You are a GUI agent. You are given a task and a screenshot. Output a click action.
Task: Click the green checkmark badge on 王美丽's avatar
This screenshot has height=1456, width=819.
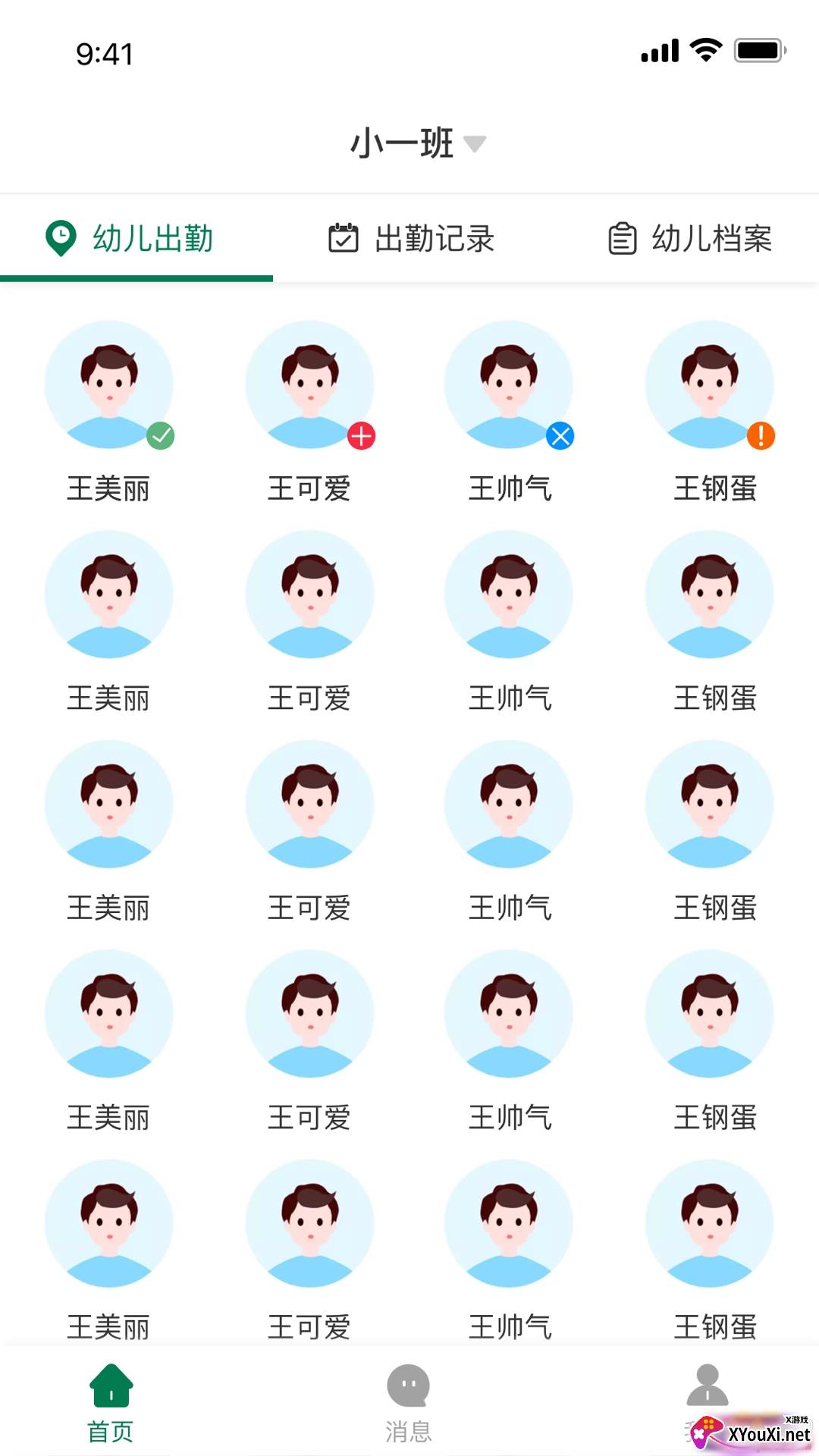tap(161, 435)
